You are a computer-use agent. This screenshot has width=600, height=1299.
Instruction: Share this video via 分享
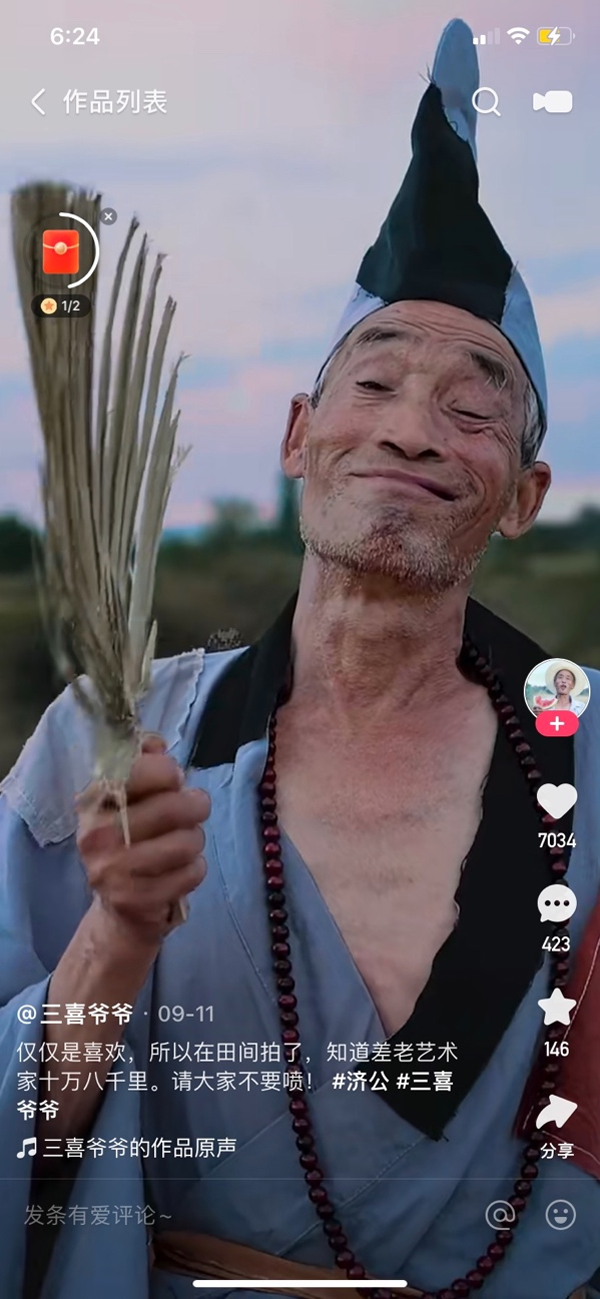pos(556,1114)
